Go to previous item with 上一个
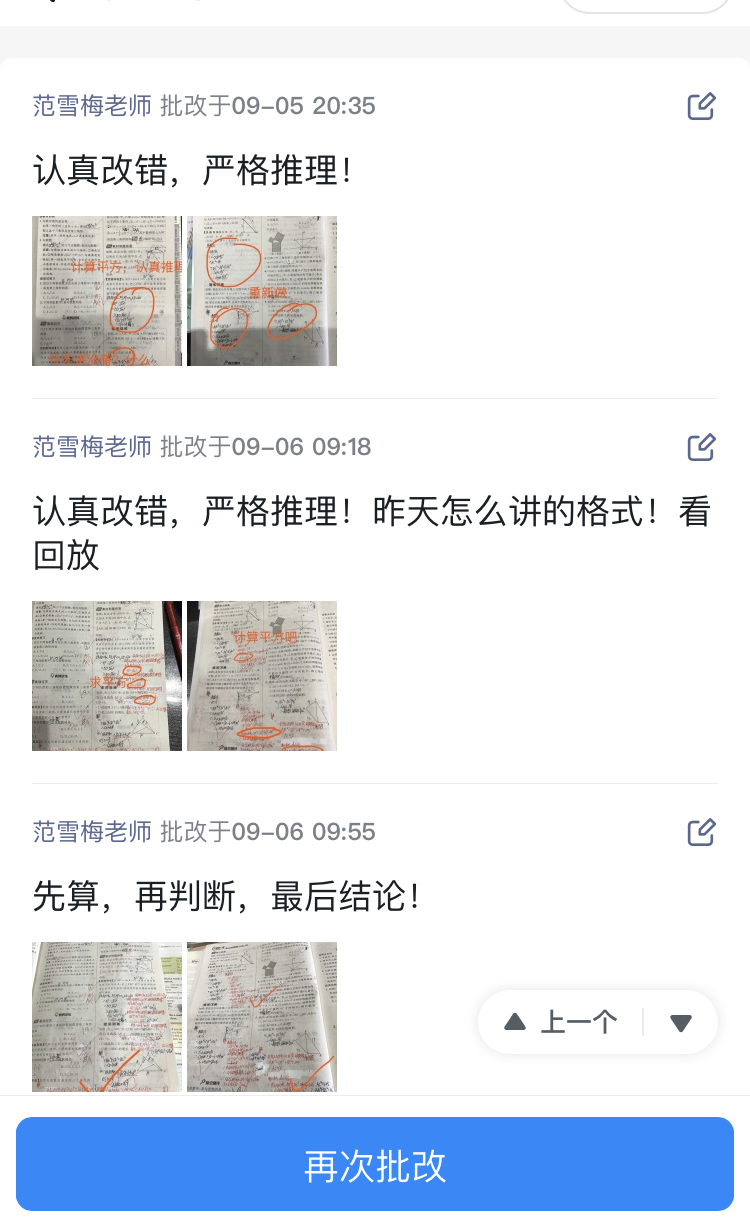Viewport: 750px width, 1231px height. click(561, 1022)
